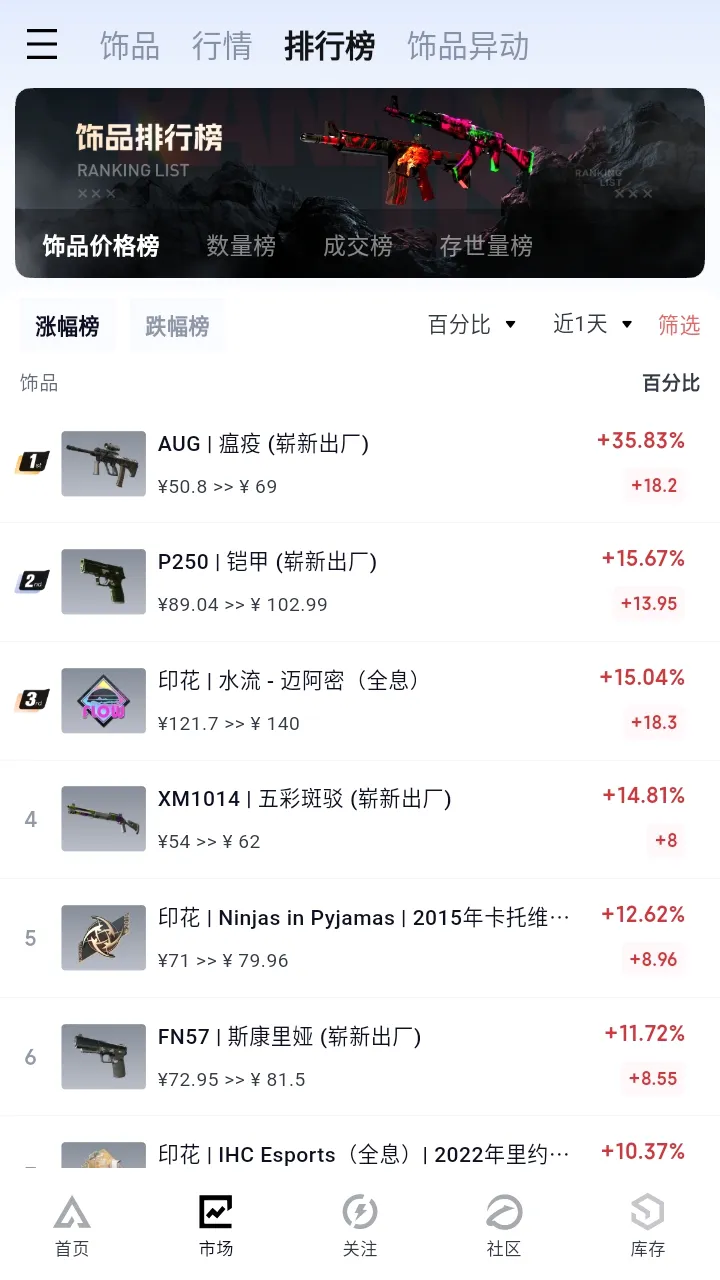Expand the 百分比 dropdown

[472, 324]
